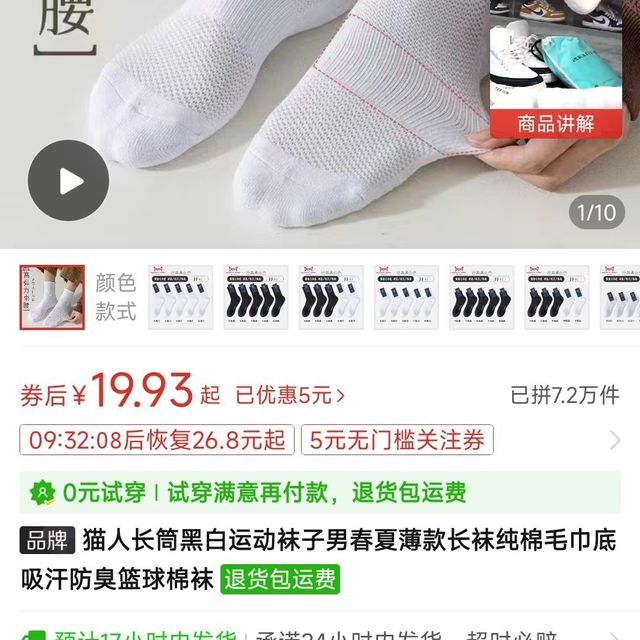Choose the all-black socks style

pos(256,297)
